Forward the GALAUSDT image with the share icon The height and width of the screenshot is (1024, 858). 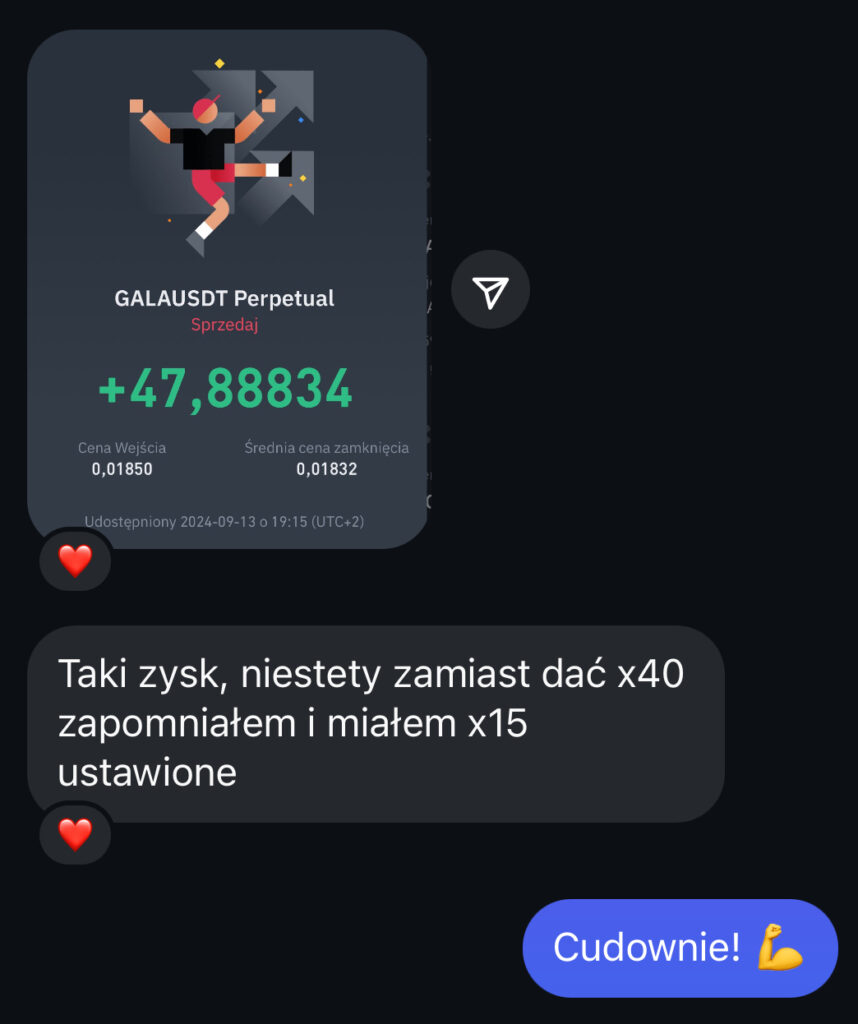coord(490,291)
